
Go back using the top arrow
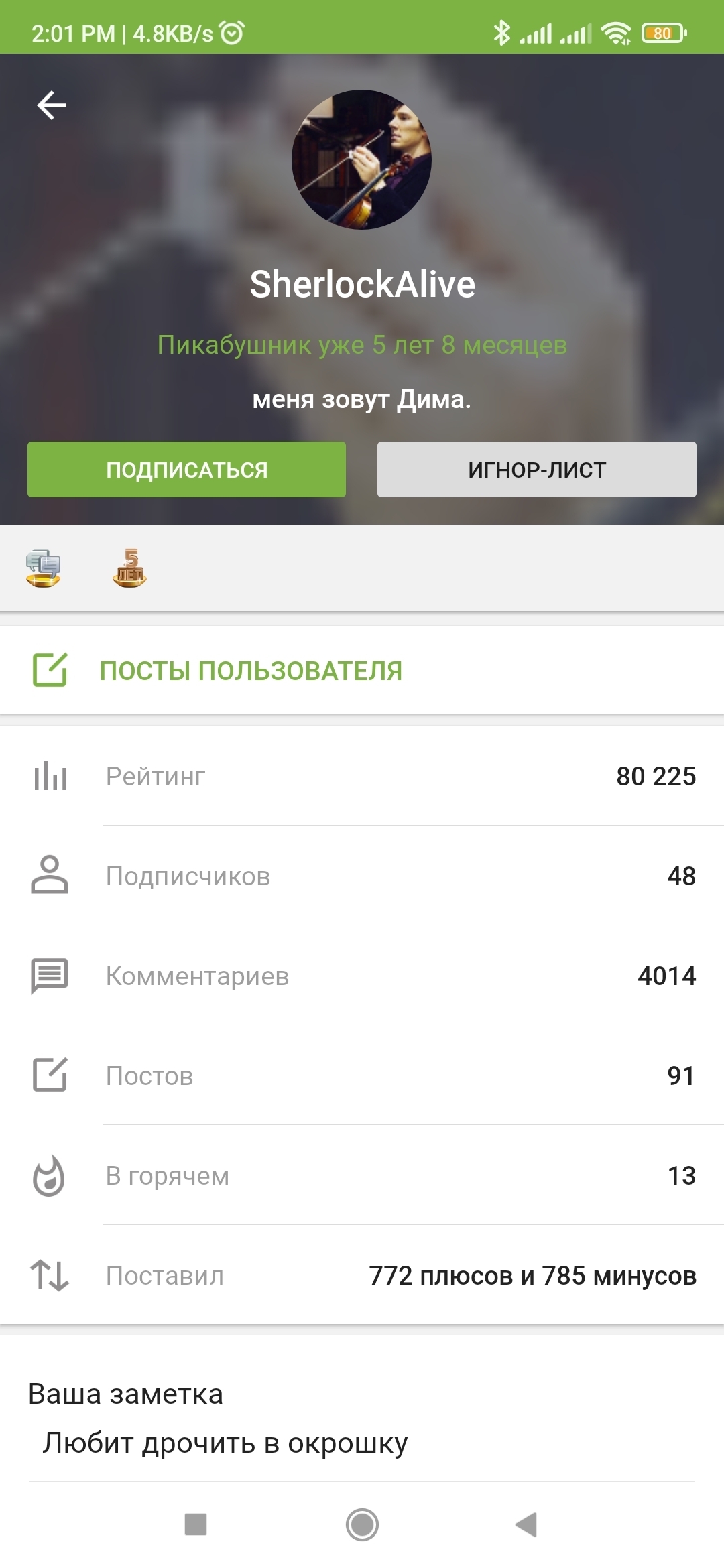pos(52,105)
